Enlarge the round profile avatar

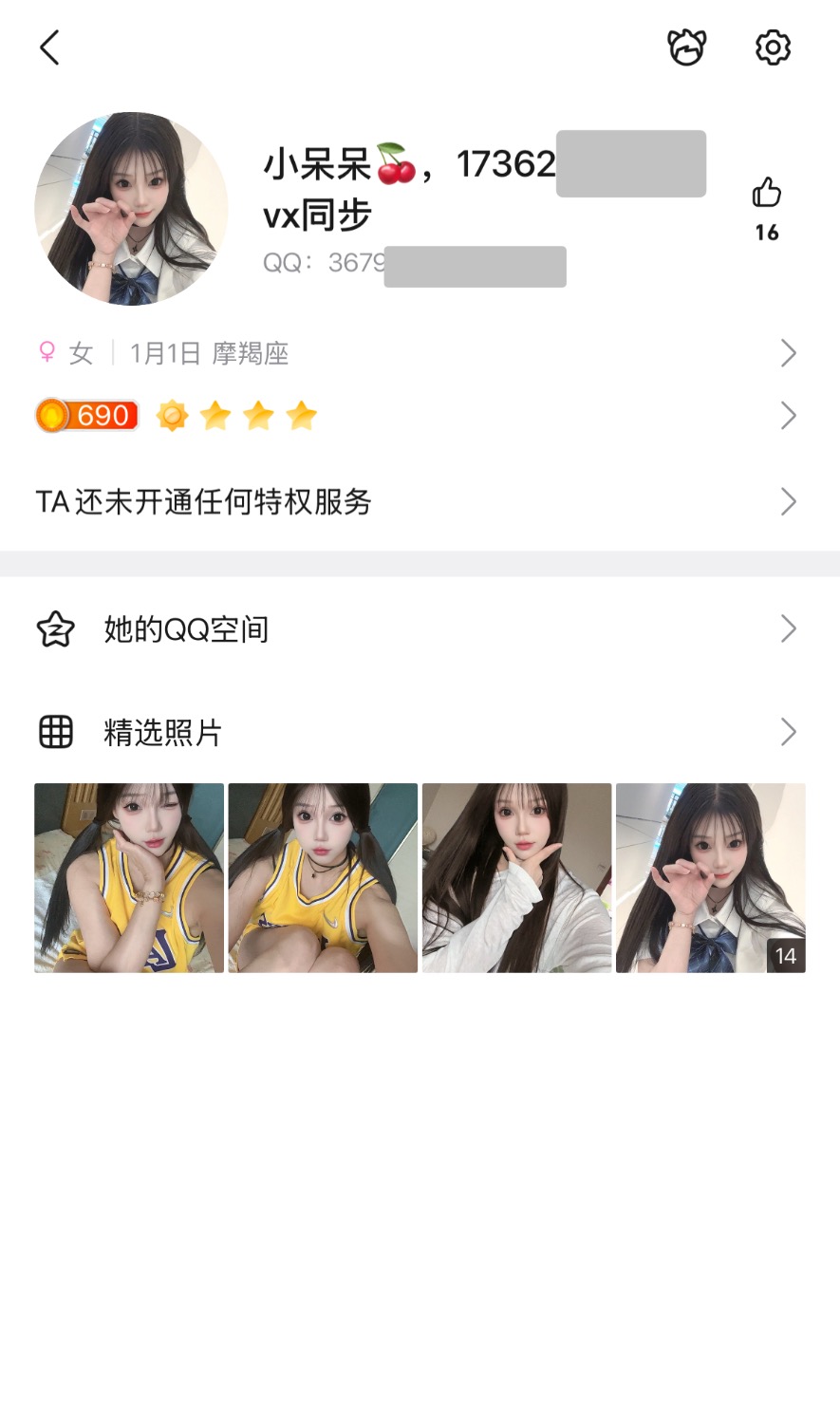131,209
